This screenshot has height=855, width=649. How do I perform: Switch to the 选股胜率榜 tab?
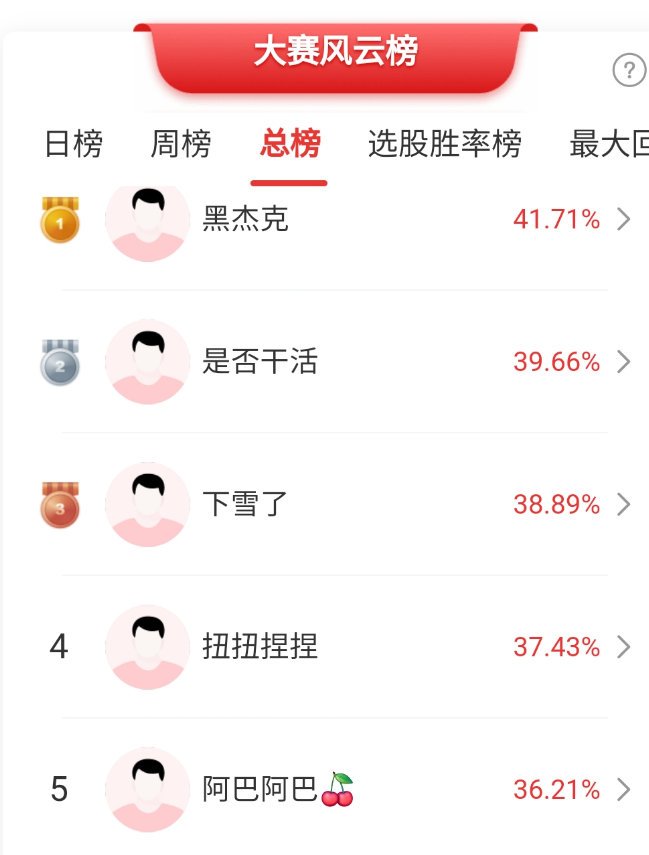tap(444, 145)
